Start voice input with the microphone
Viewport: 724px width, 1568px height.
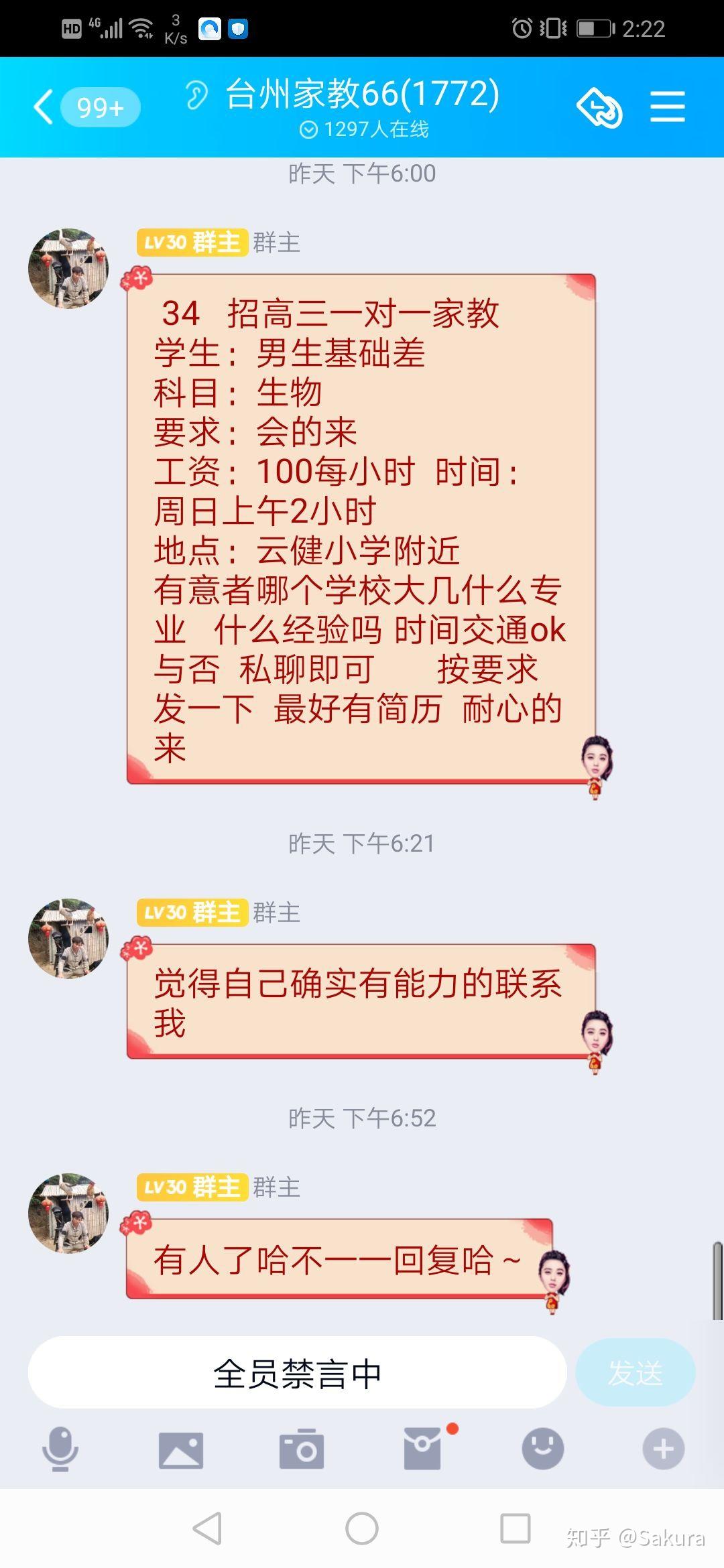[x=60, y=1449]
